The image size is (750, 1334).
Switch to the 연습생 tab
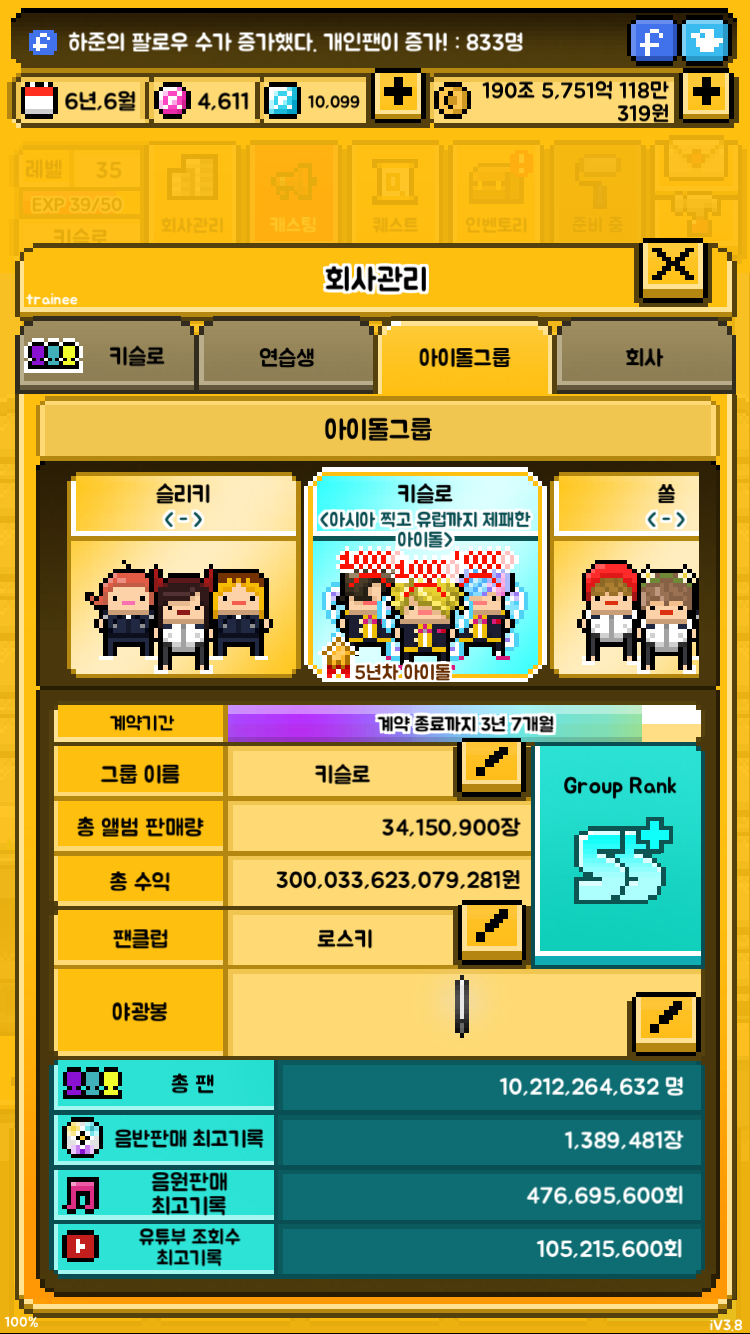(x=287, y=356)
